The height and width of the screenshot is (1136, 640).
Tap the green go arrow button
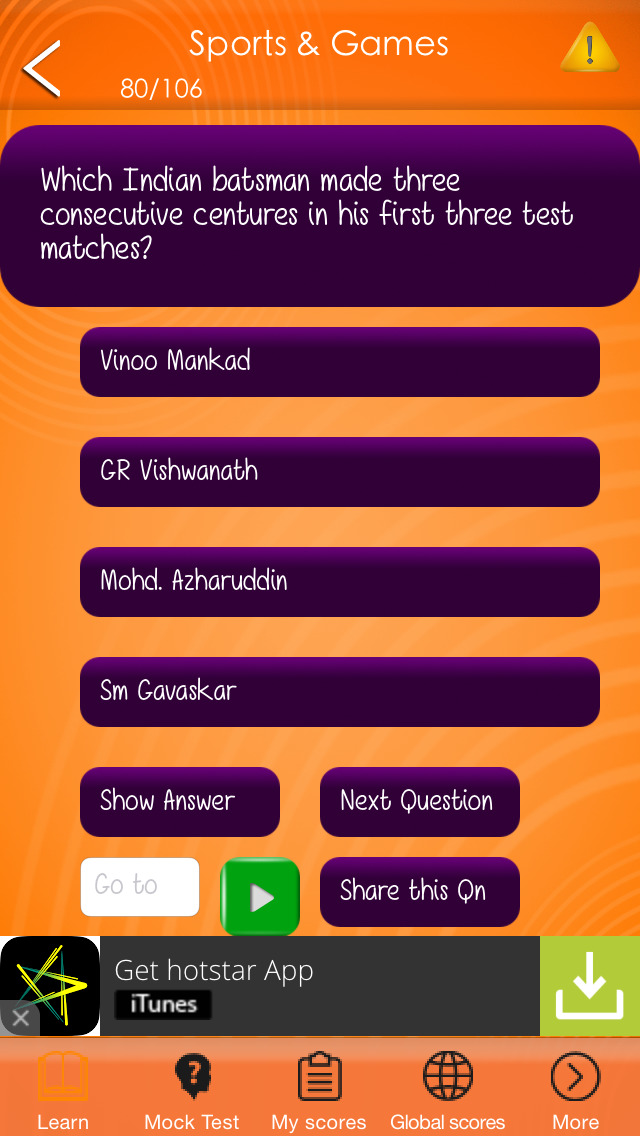(260, 897)
